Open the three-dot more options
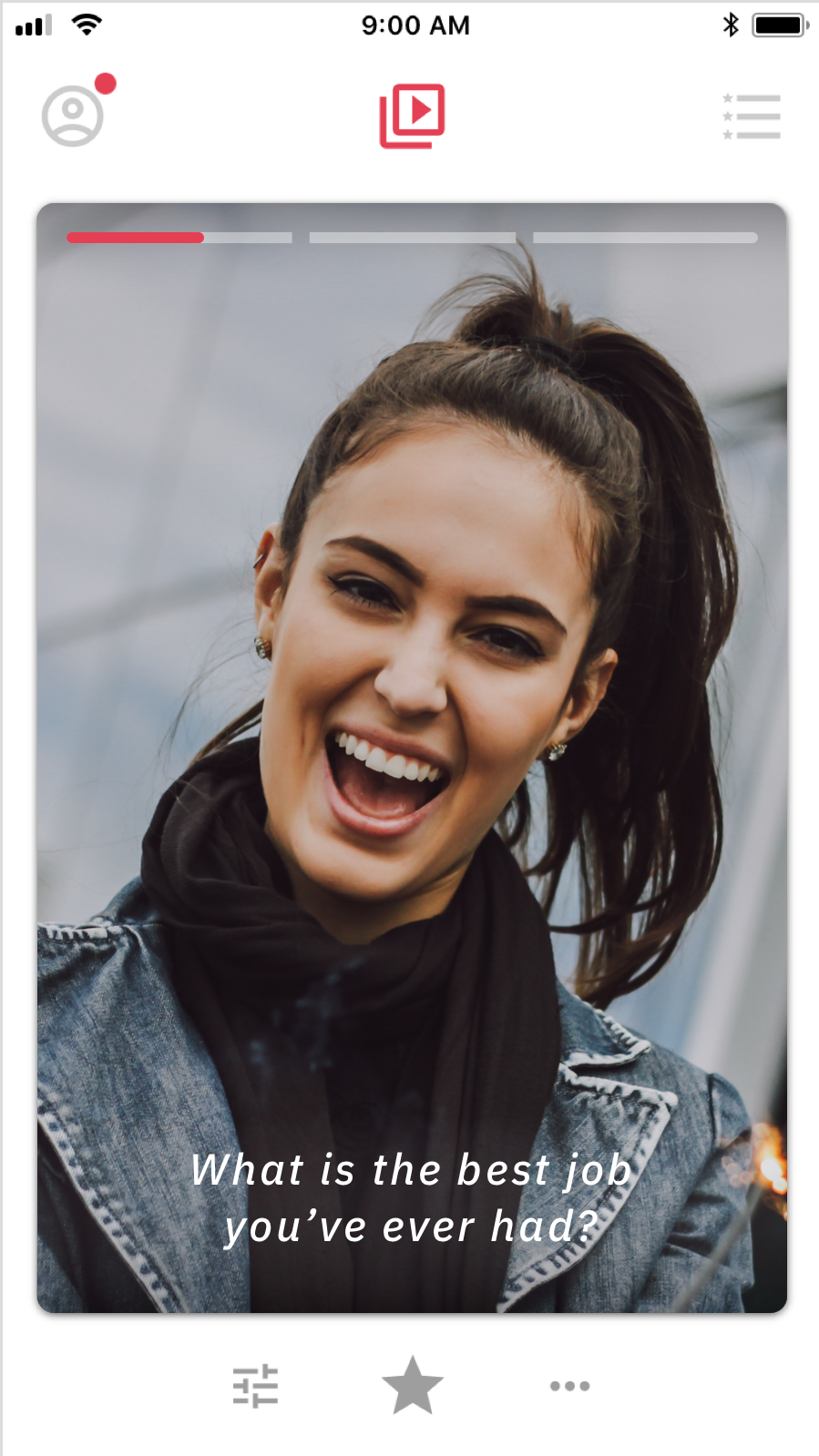Image resolution: width=819 pixels, height=1456 pixels. [x=569, y=1386]
